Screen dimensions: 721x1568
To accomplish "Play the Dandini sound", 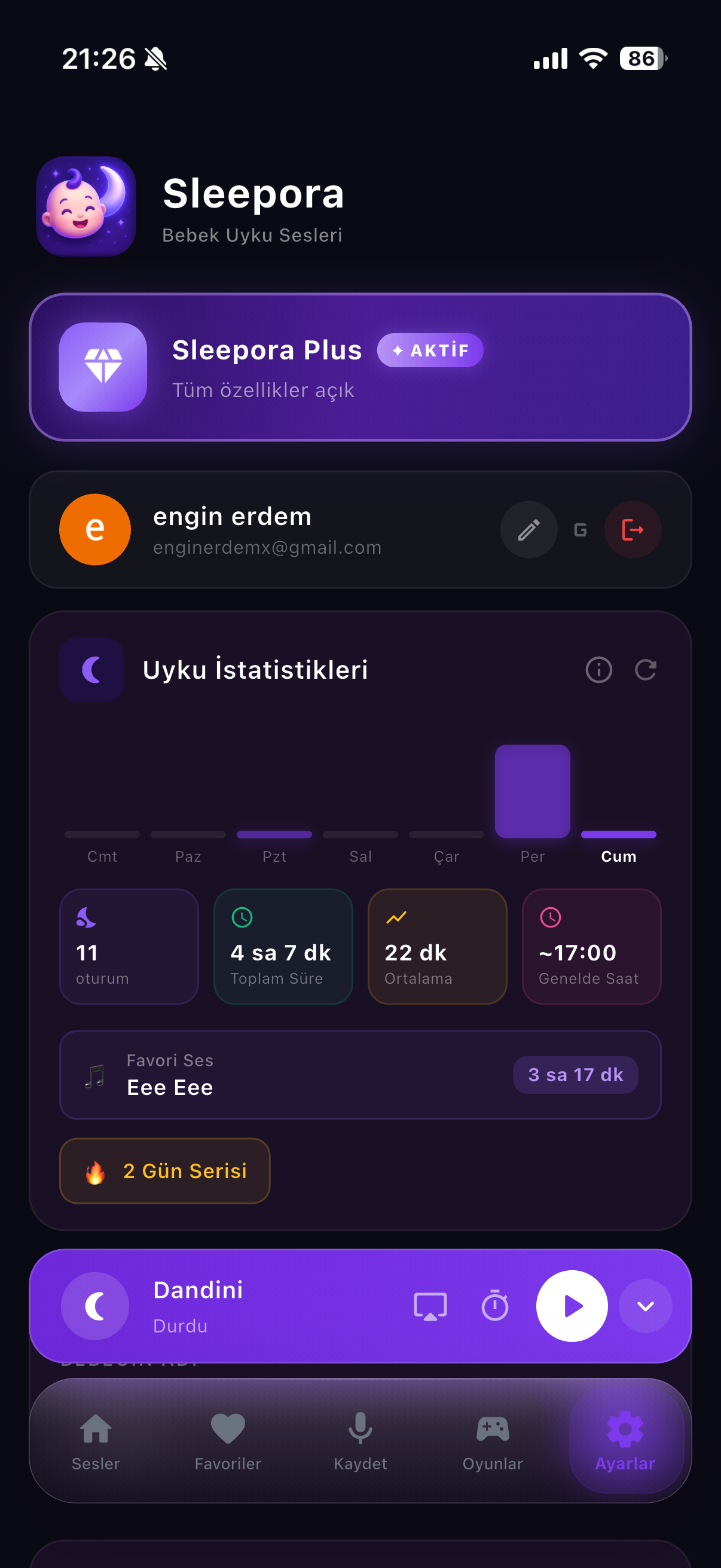I will click(x=571, y=1305).
